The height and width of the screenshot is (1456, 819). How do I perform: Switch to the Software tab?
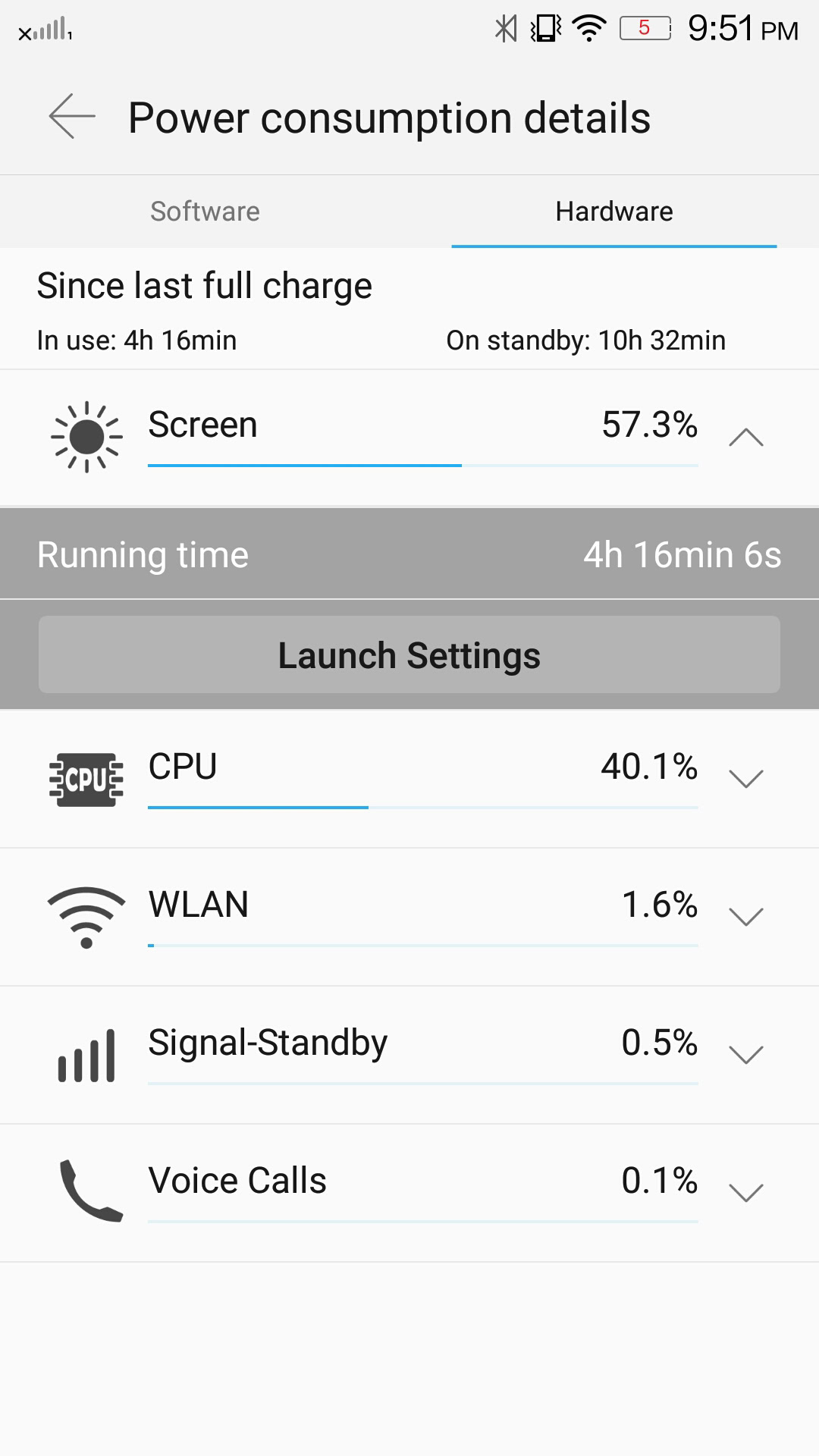click(205, 212)
